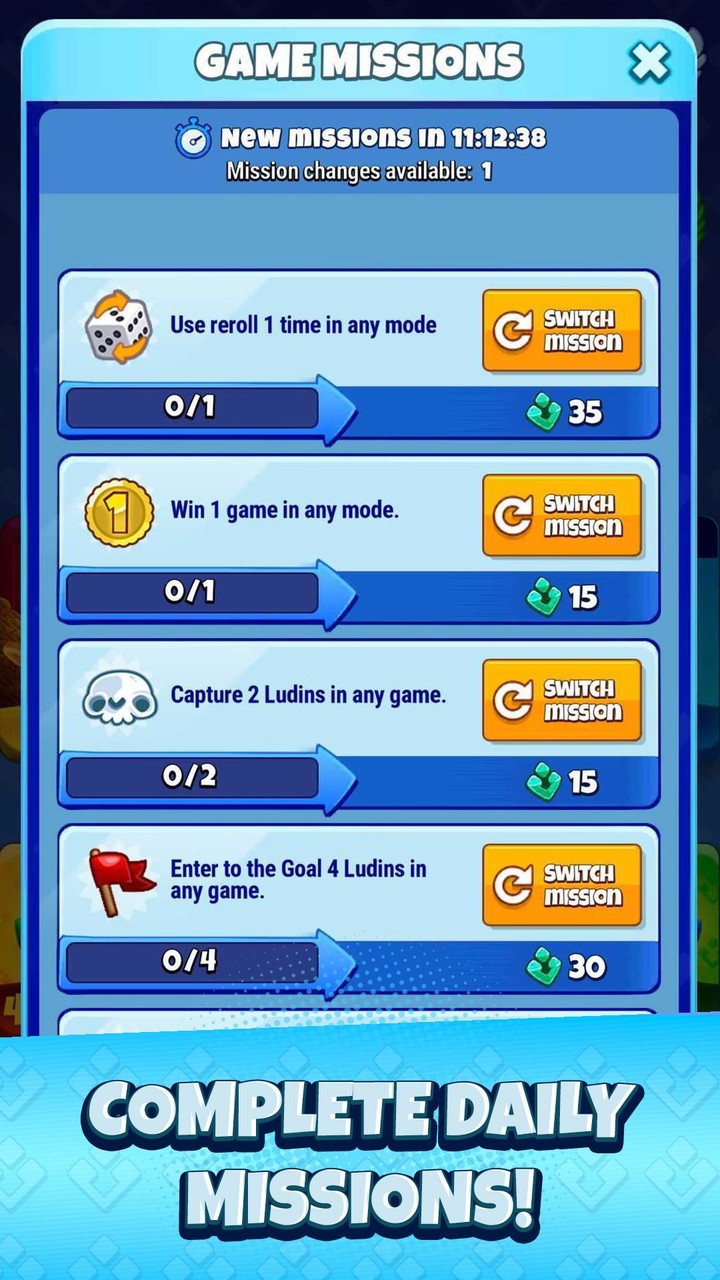The height and width of the screenshot is (1280, 720).
Task: Switch the Enter to Goal mission
Action: (562, 885)
